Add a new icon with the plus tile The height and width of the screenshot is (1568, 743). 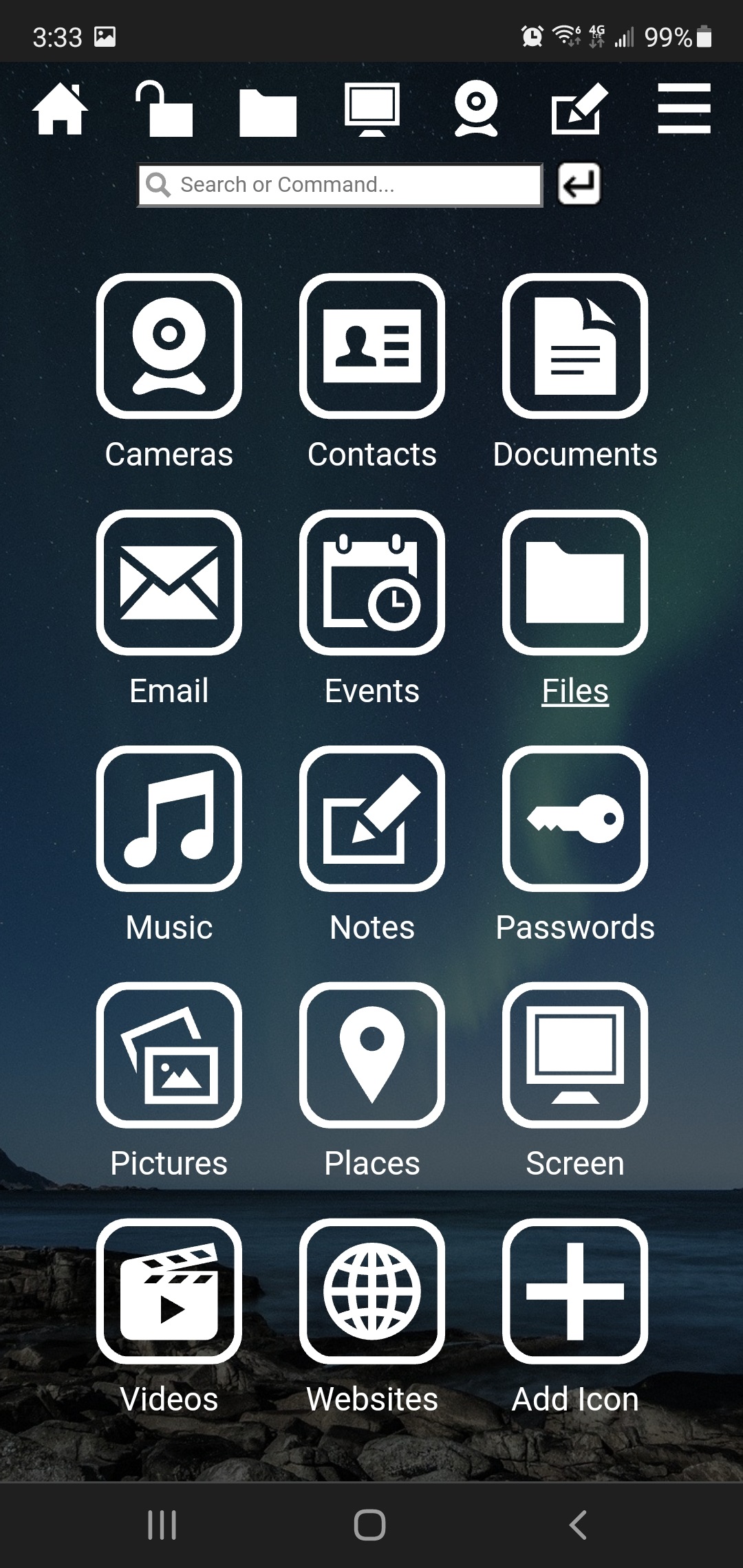coord(576,1292)
